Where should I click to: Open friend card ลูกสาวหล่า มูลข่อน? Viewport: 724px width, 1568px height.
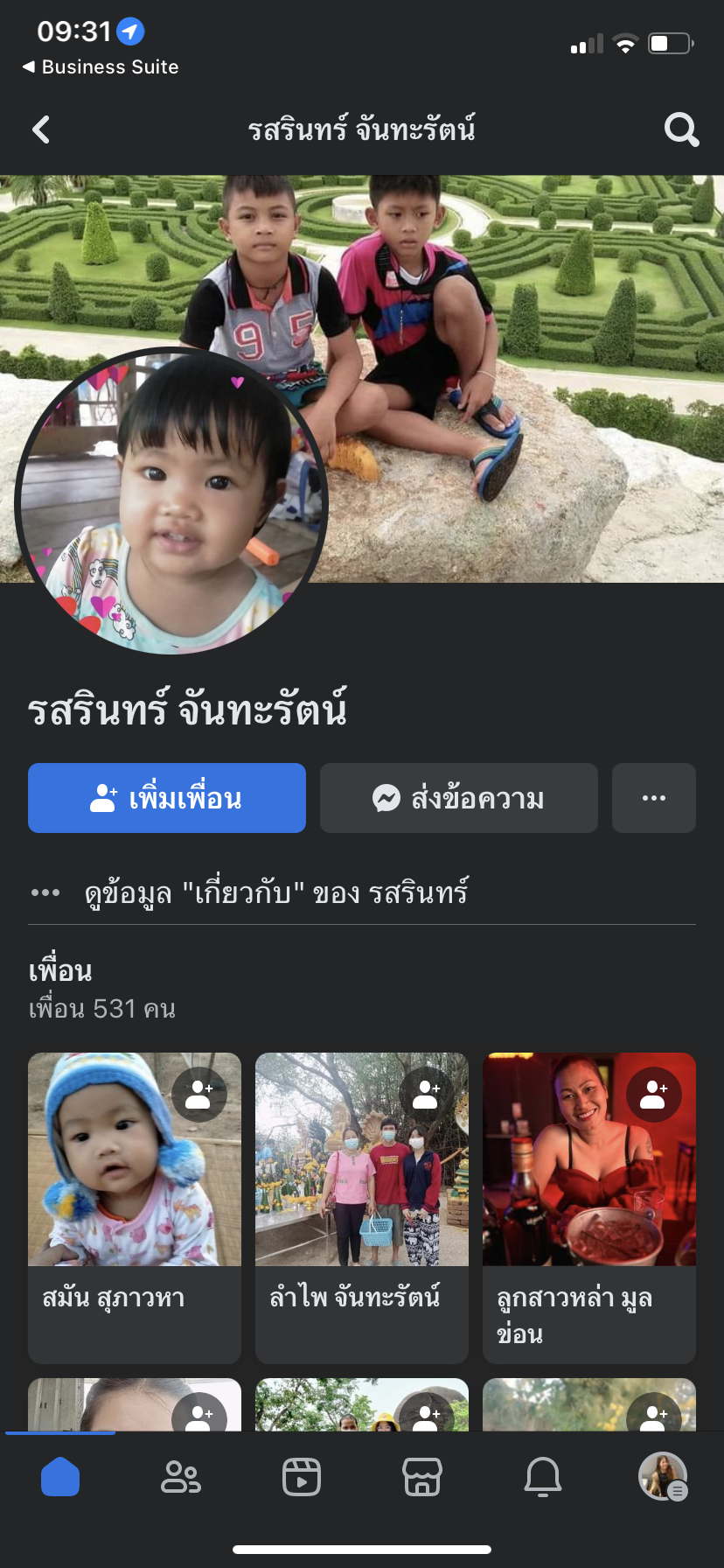coord(588,1207)
